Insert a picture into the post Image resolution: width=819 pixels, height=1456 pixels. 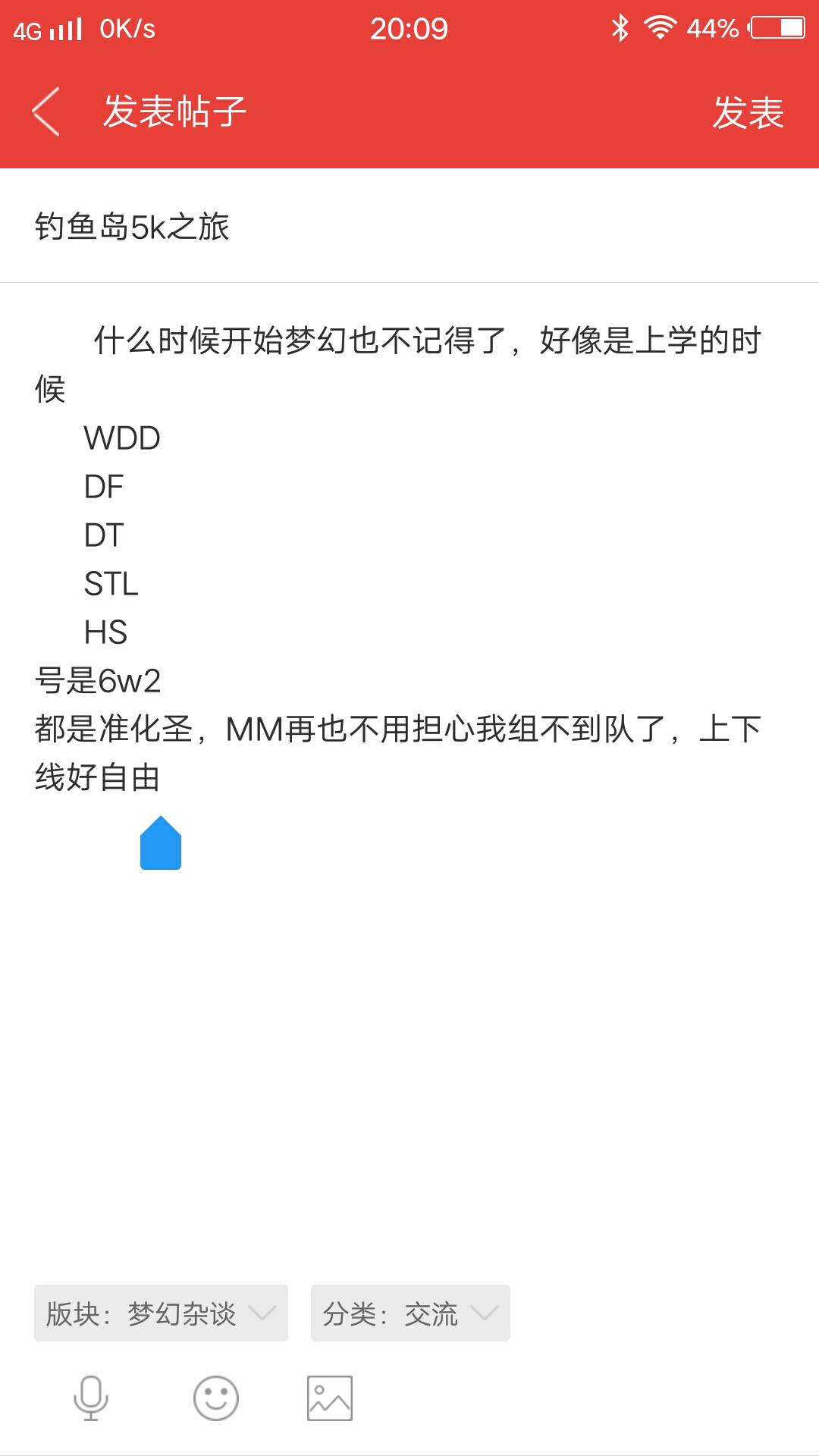330,1398
